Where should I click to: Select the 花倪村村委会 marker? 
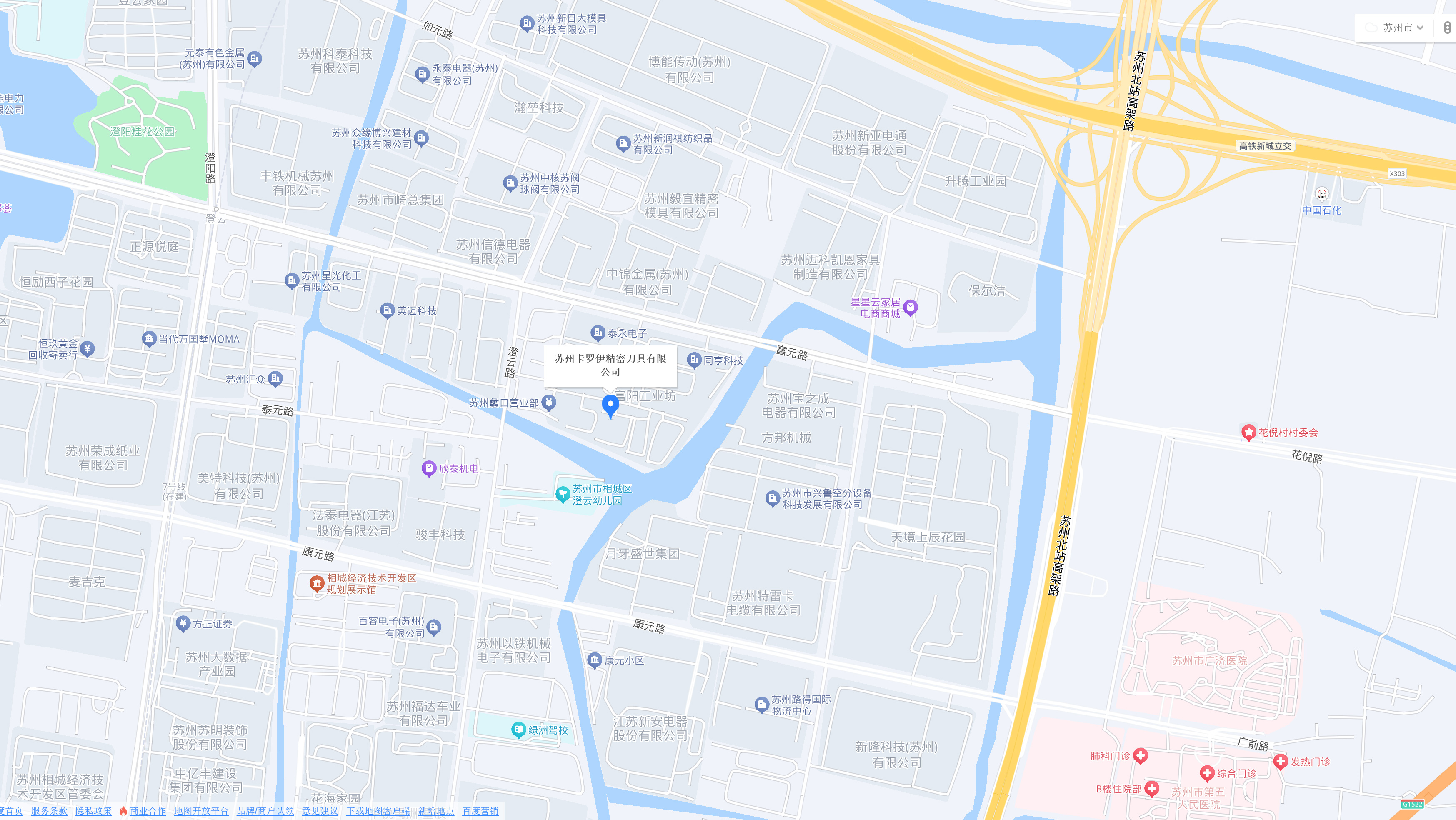tap(1248, 432)
